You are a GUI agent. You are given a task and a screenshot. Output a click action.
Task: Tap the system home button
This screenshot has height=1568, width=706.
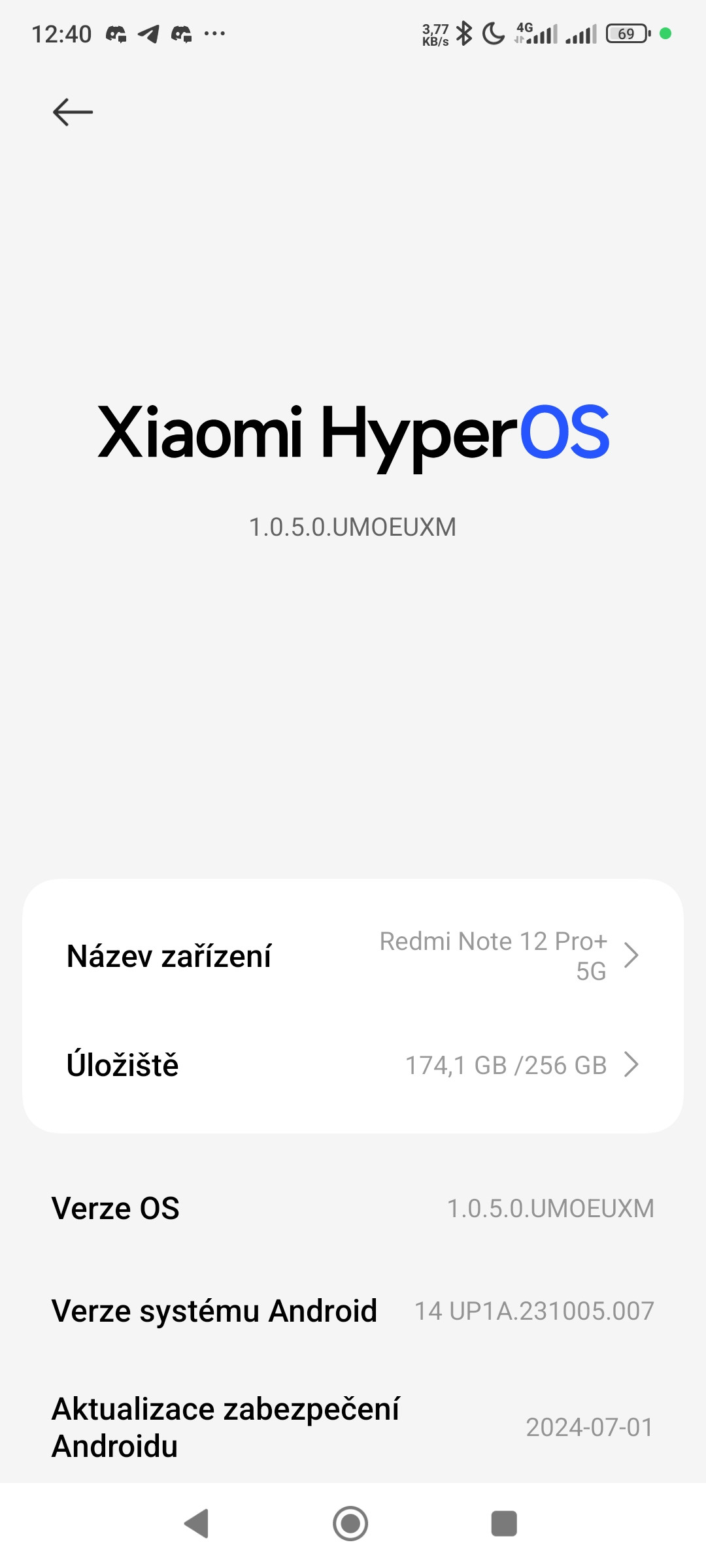[x=350, y=1524]
